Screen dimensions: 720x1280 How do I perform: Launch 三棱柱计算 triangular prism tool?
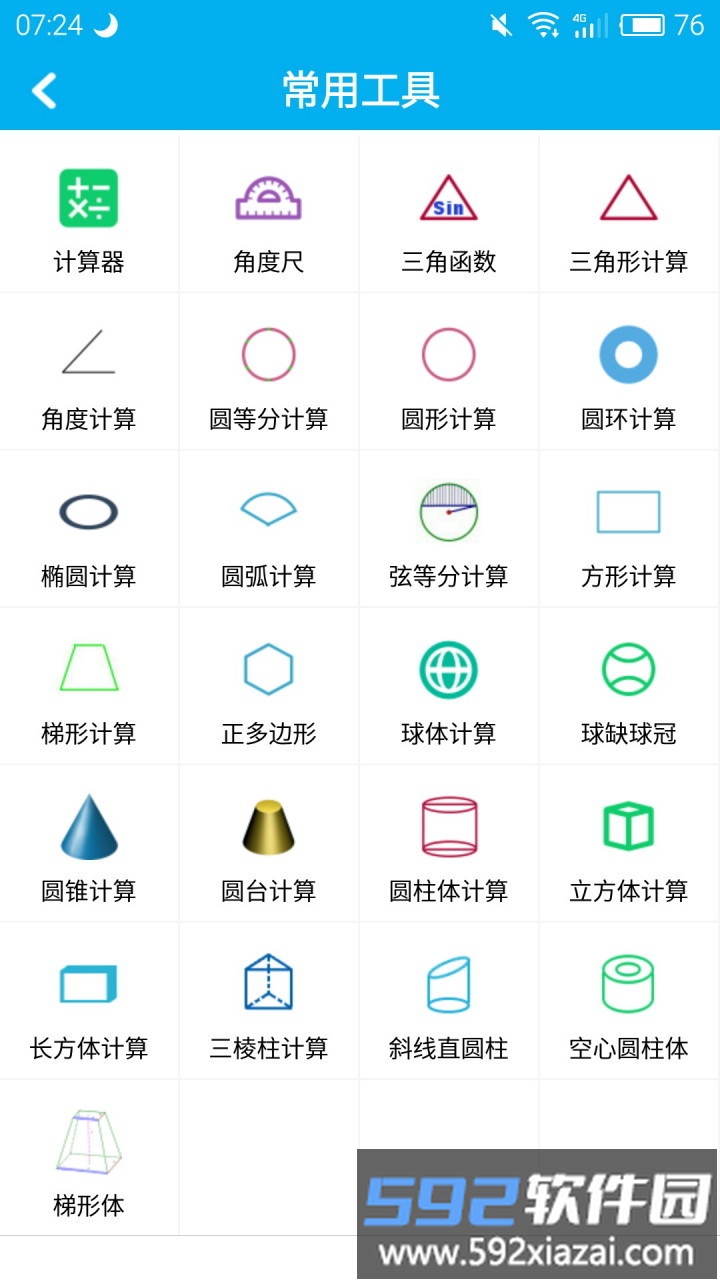coord(269,1002)
